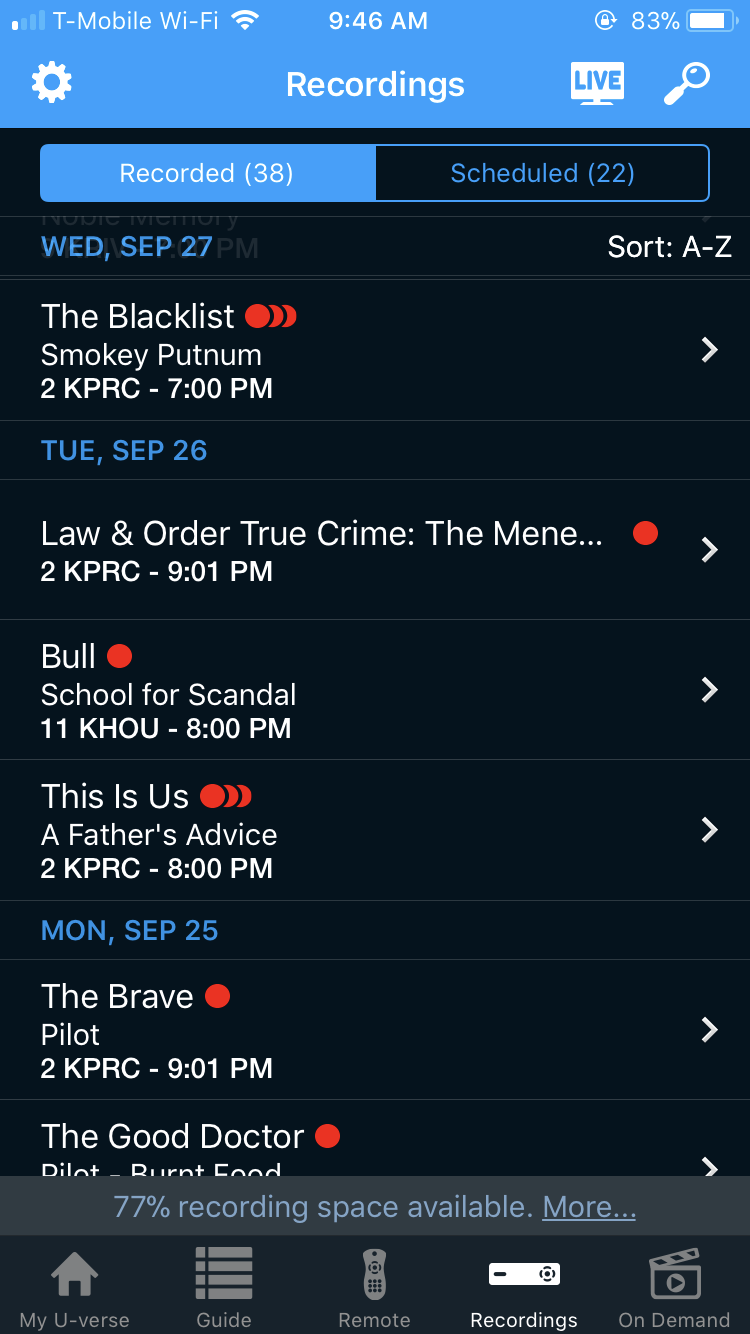Open the Live TV icon

tap(598, 83)
